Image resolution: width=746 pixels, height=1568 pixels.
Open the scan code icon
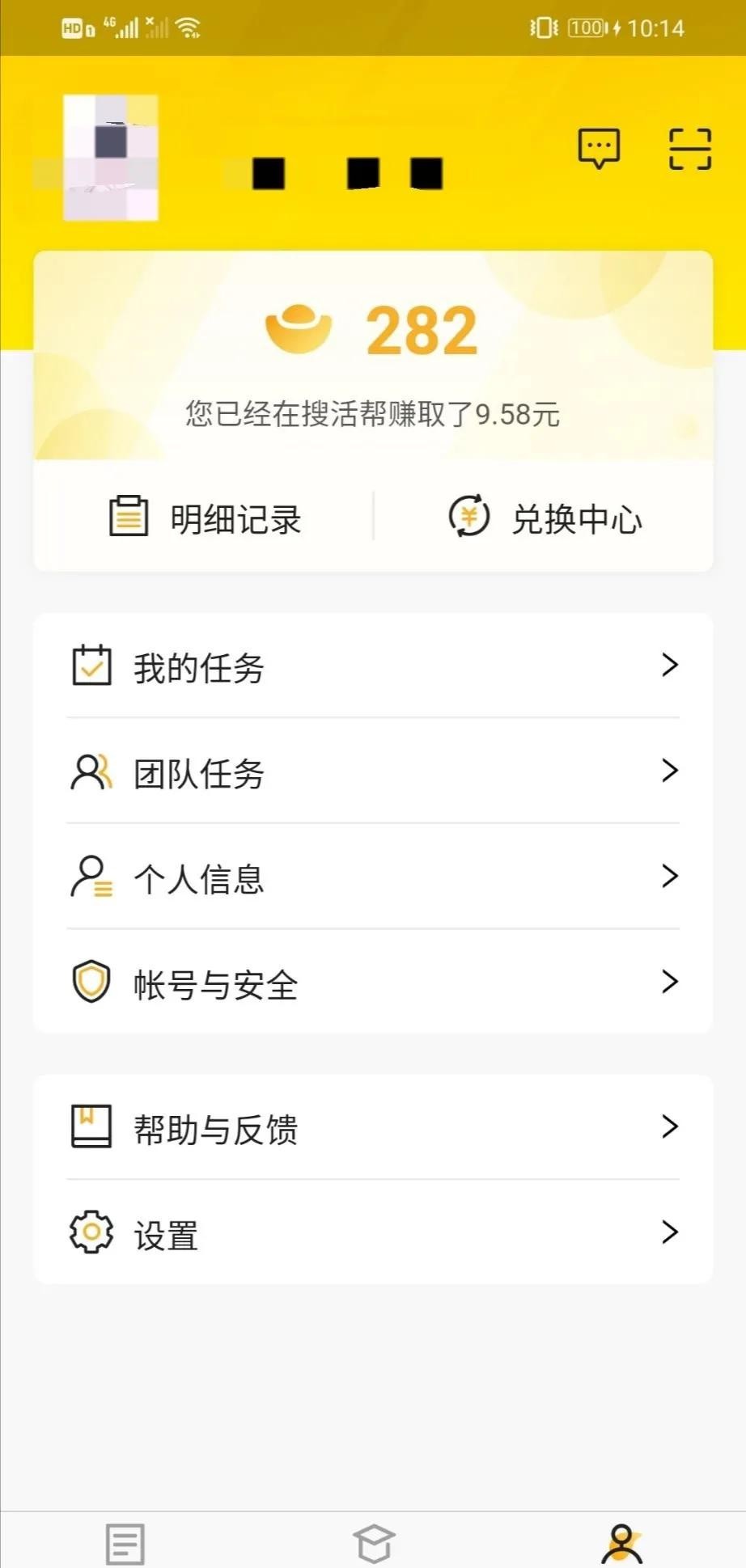point(689,149)
